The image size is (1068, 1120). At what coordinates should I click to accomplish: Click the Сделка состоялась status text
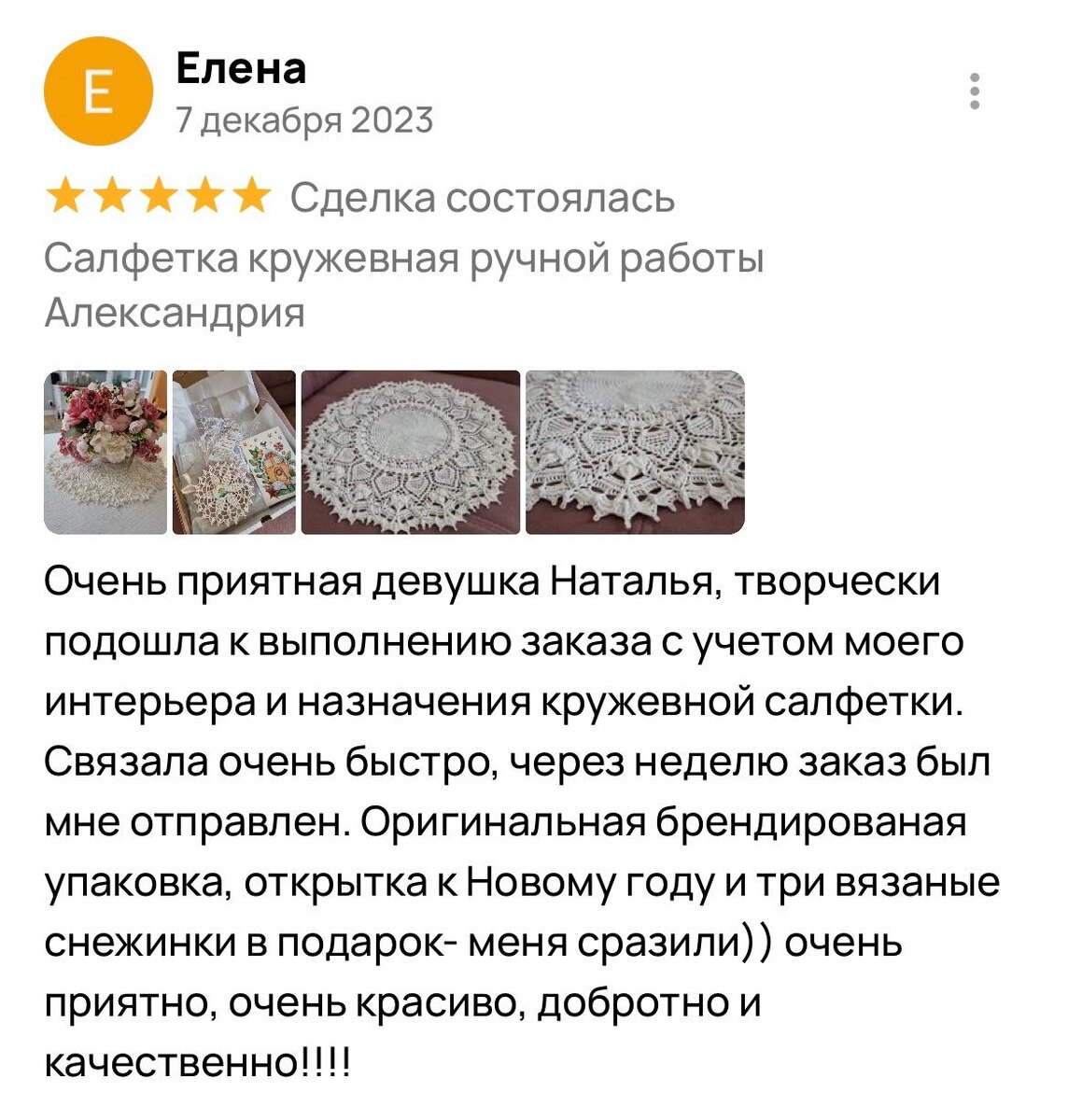pos(483,196)
